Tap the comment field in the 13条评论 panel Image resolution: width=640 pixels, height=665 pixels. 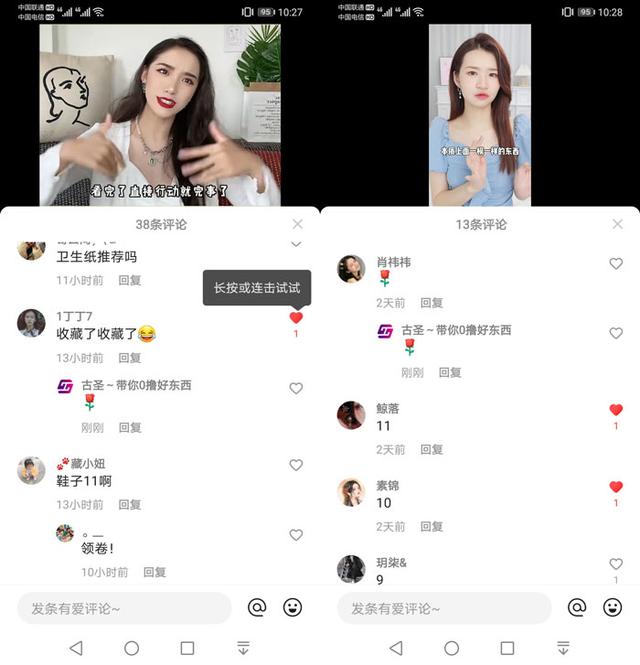tap(445, 608)
